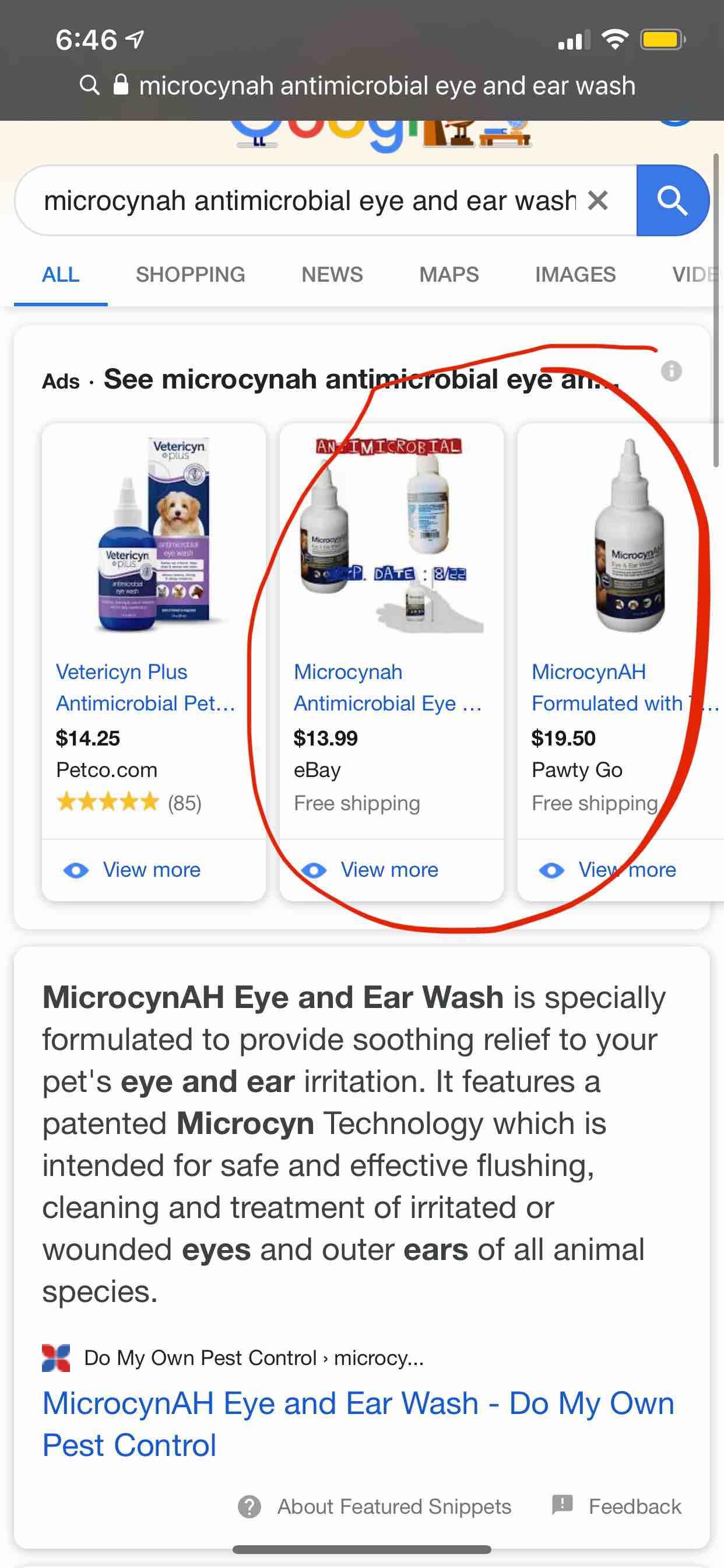Viewport: 724px width, 1568px height.
Task: Switch to the News tab
Action: [x=332, y=275]
